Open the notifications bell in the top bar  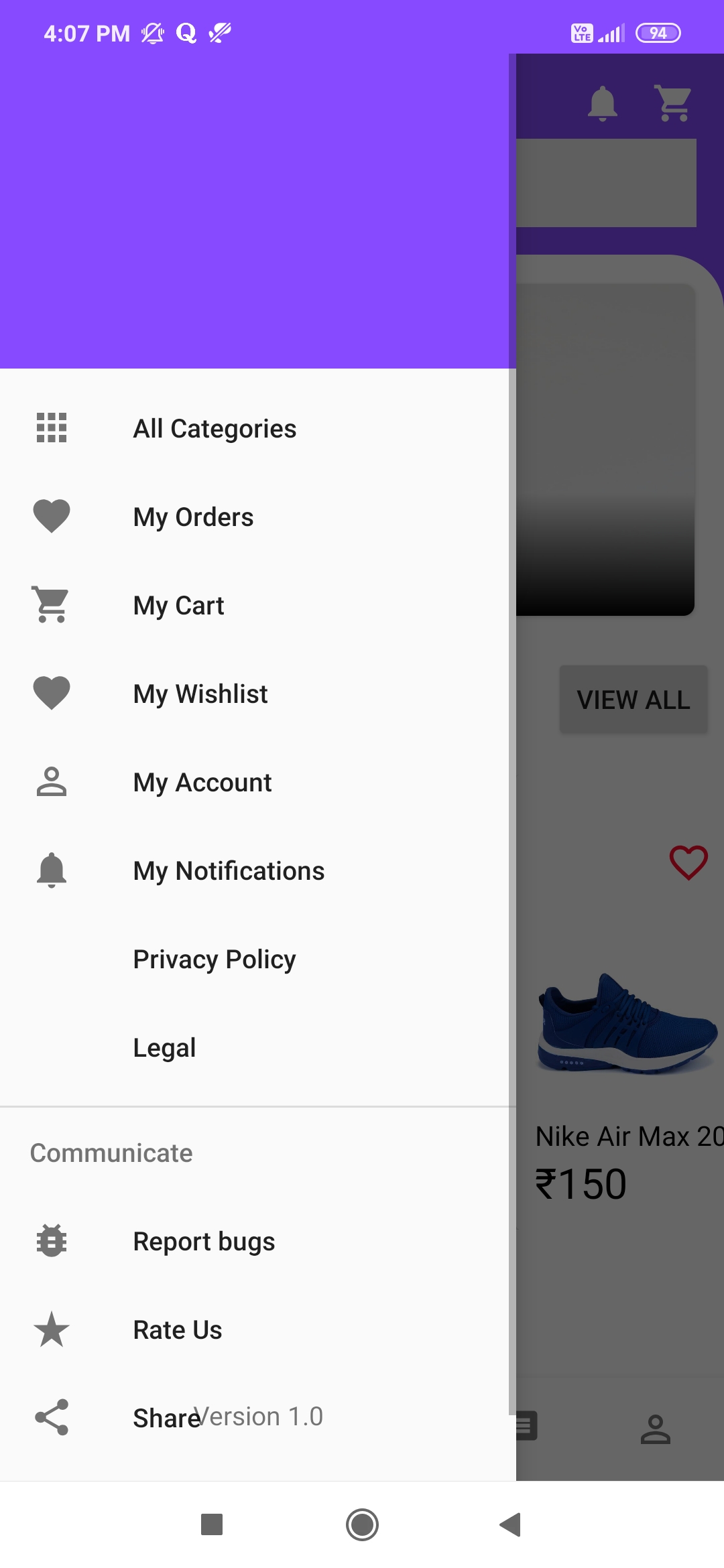coord(602,102)
